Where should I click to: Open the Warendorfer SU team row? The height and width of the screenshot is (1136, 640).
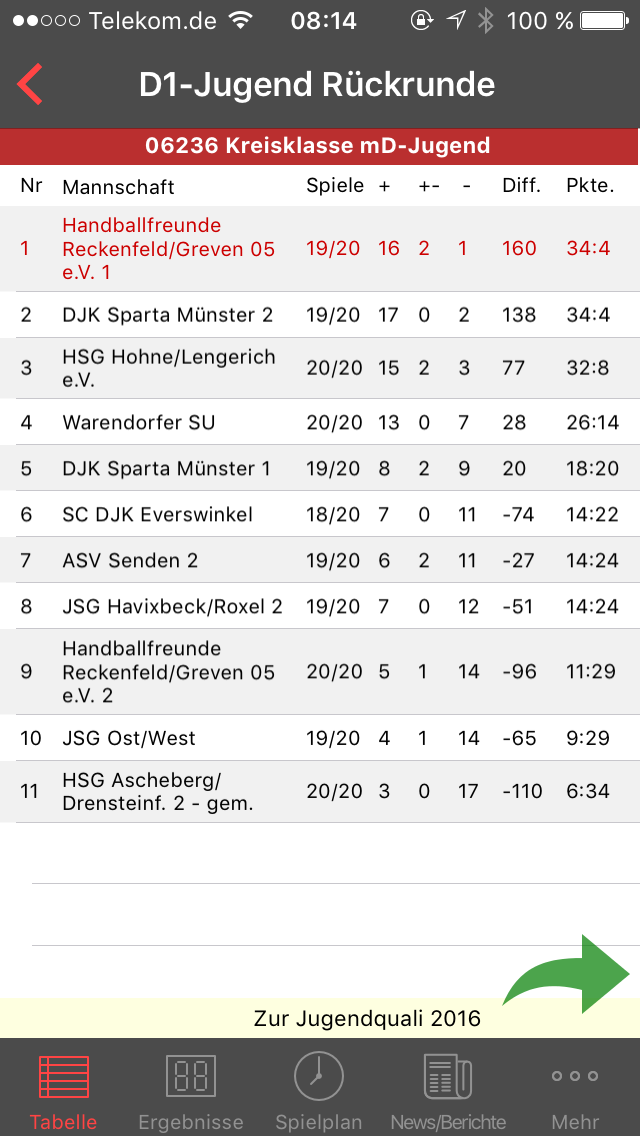coord(320,422)
